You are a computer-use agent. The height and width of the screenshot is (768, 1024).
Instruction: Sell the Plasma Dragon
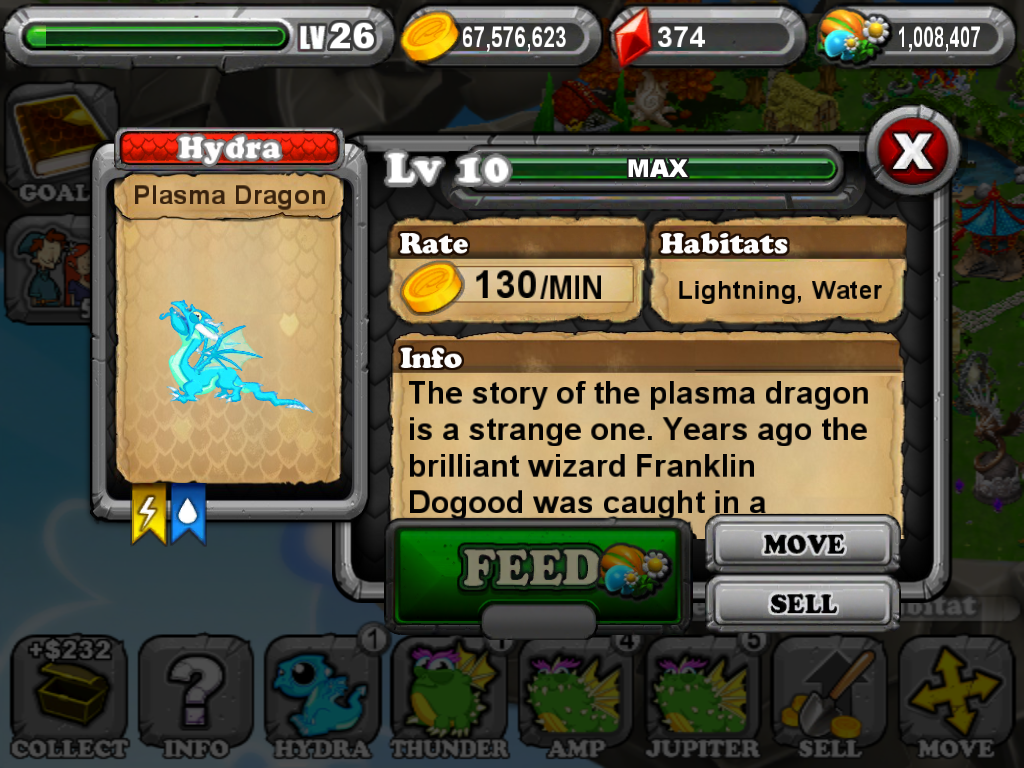tap(803, 604)
